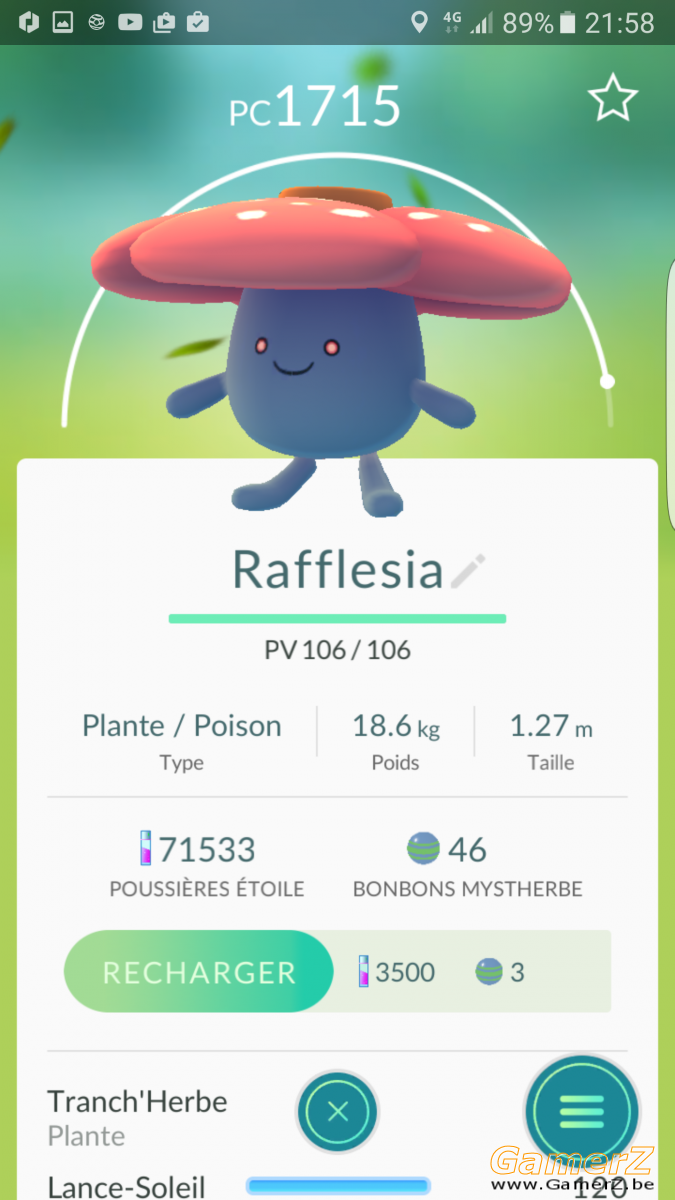Tap the RECHARGER power-up button
This screenshot has width=675, height=1200.
point(199,972)
